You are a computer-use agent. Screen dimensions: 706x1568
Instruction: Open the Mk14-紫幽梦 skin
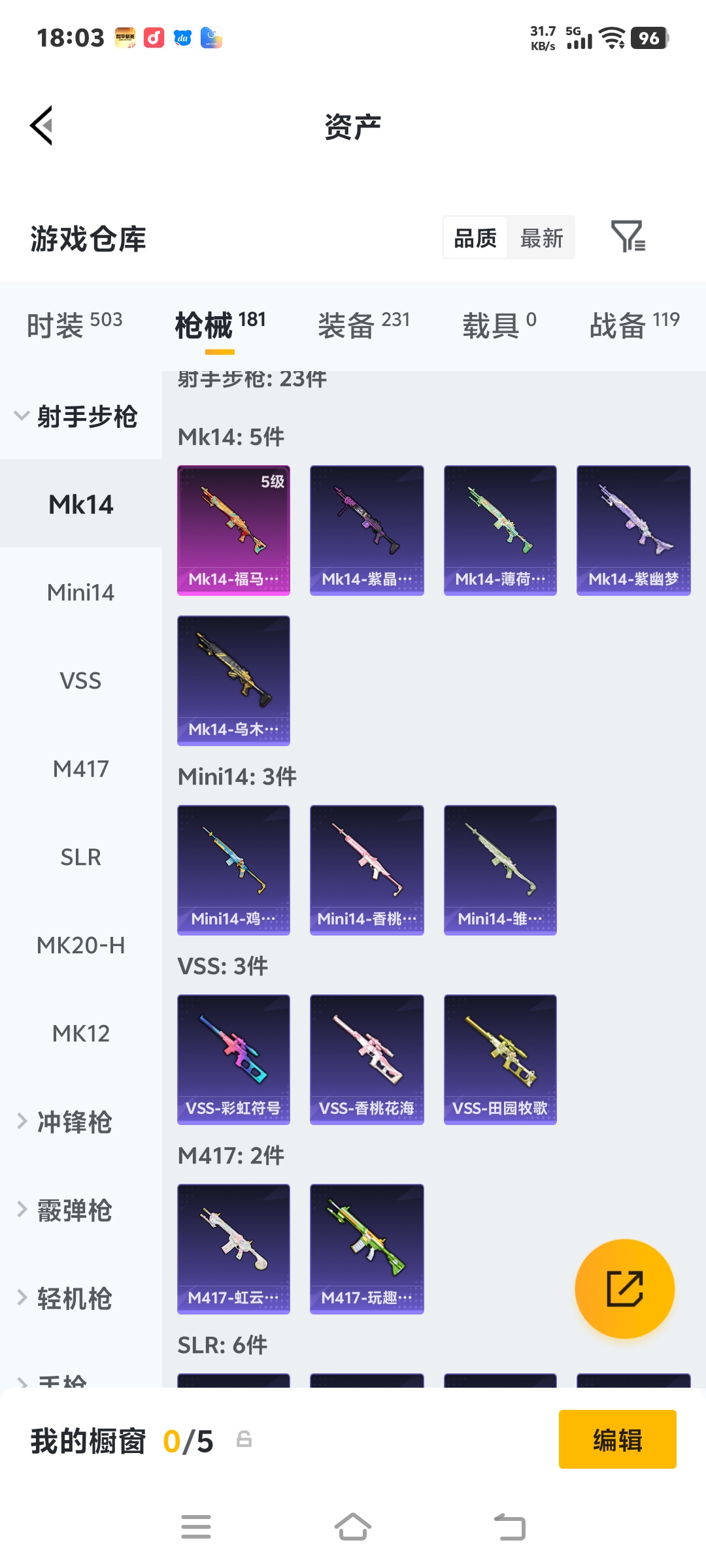633,530
